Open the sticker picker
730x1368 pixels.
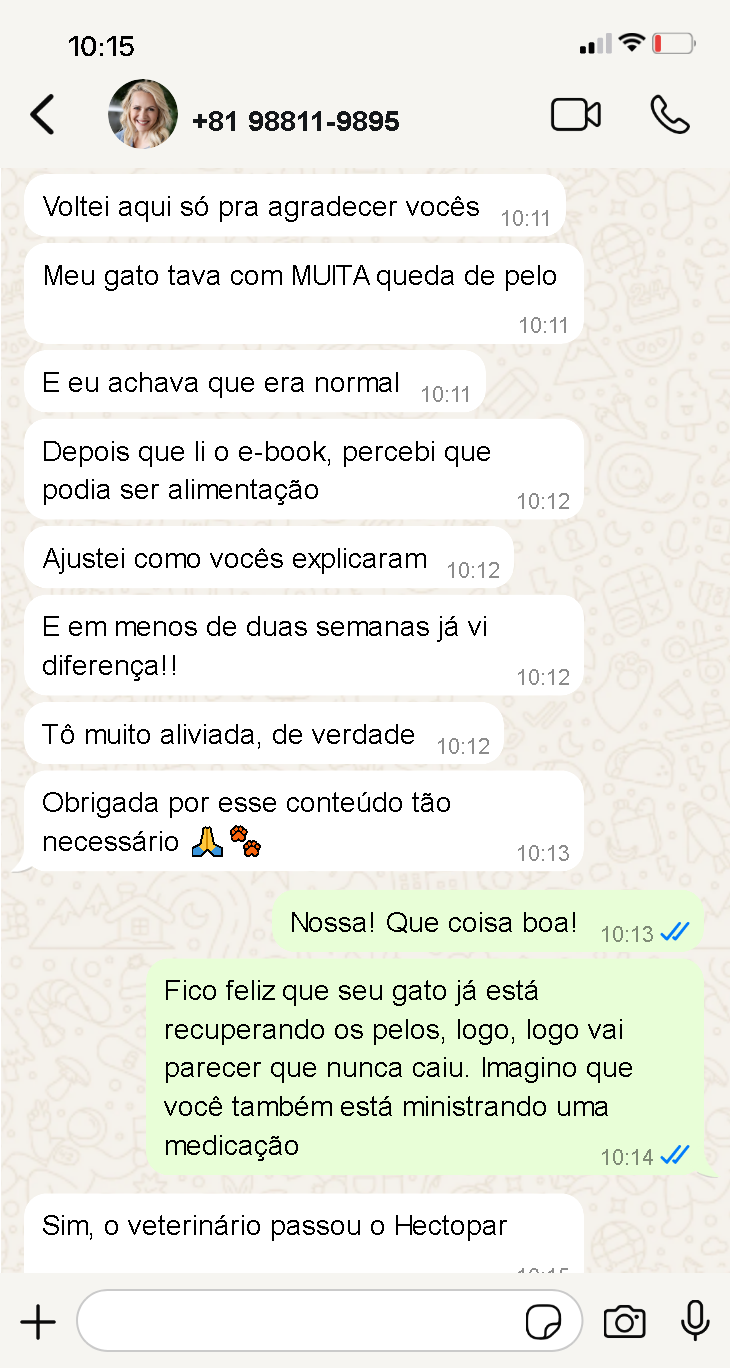[543, 1322]
